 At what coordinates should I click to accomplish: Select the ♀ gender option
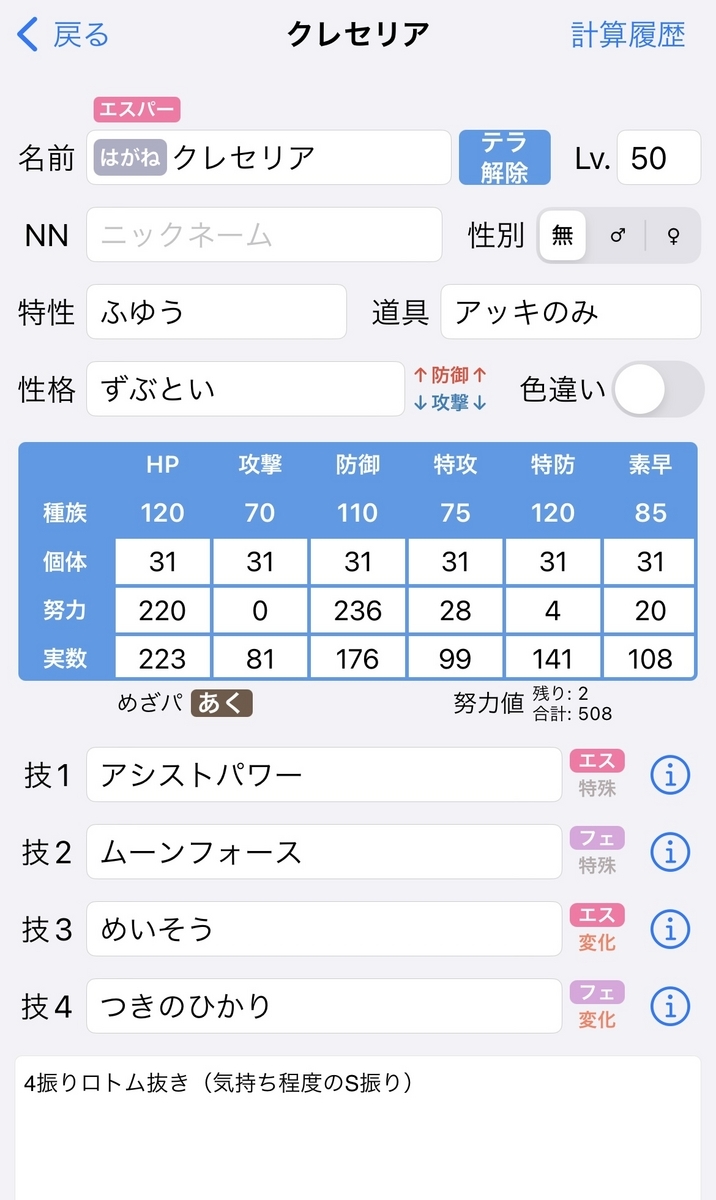click(674, 236)
